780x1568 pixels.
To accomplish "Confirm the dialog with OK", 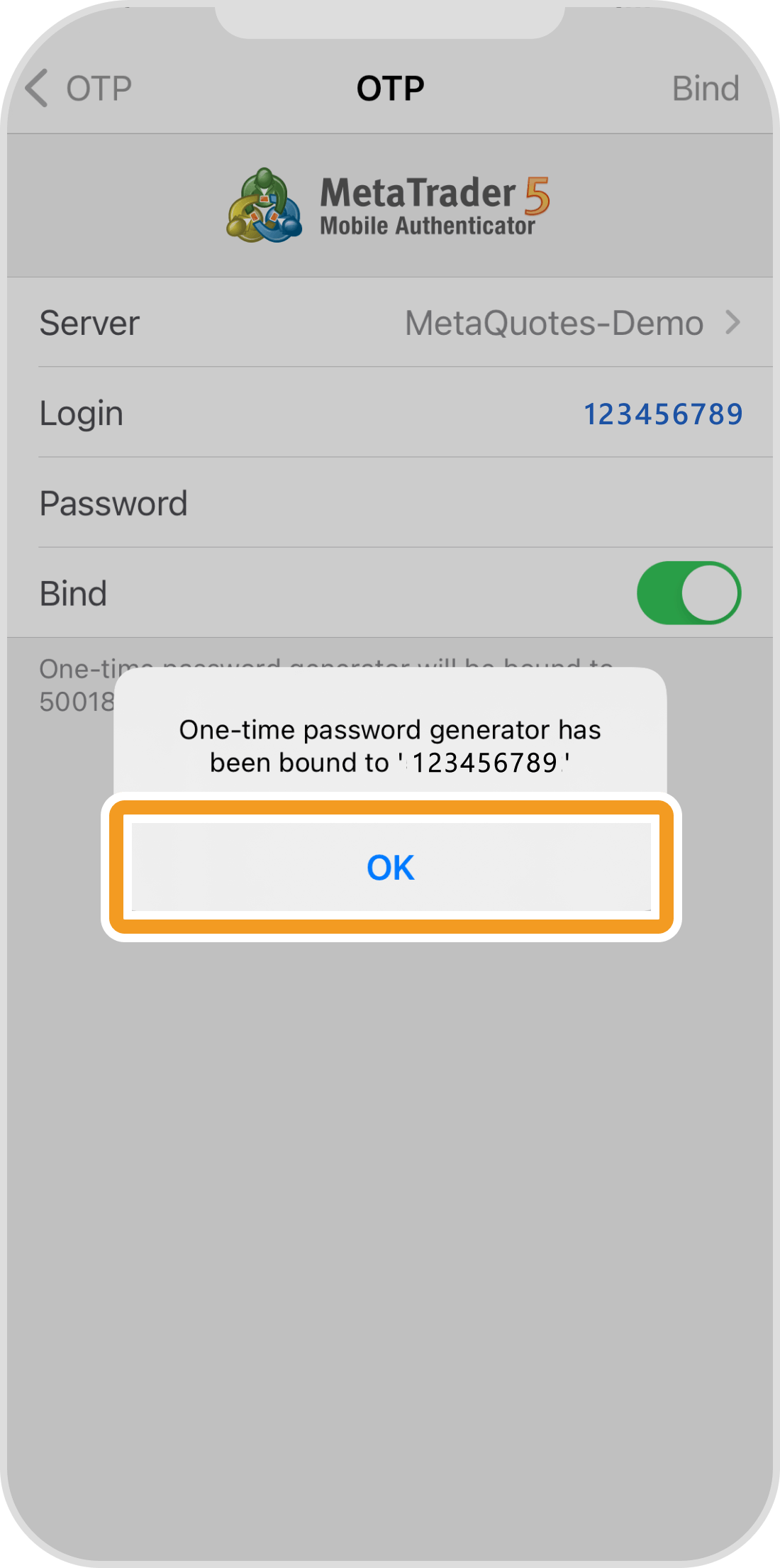I will tap(391, 867).
